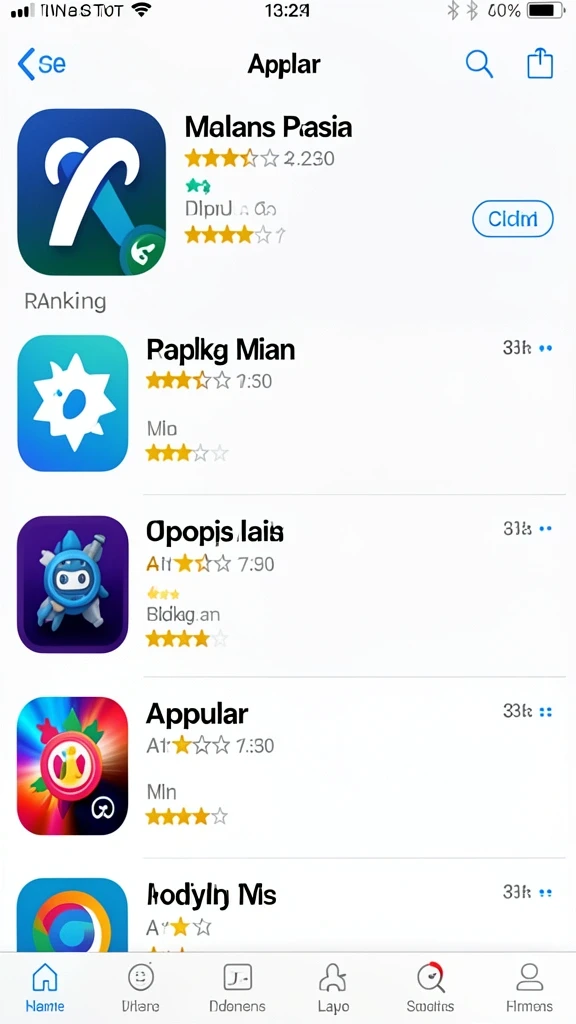Share this page via share icon
Viewport: 576px width, 1024px height.
pyautogui.click(x=540, y=64)
